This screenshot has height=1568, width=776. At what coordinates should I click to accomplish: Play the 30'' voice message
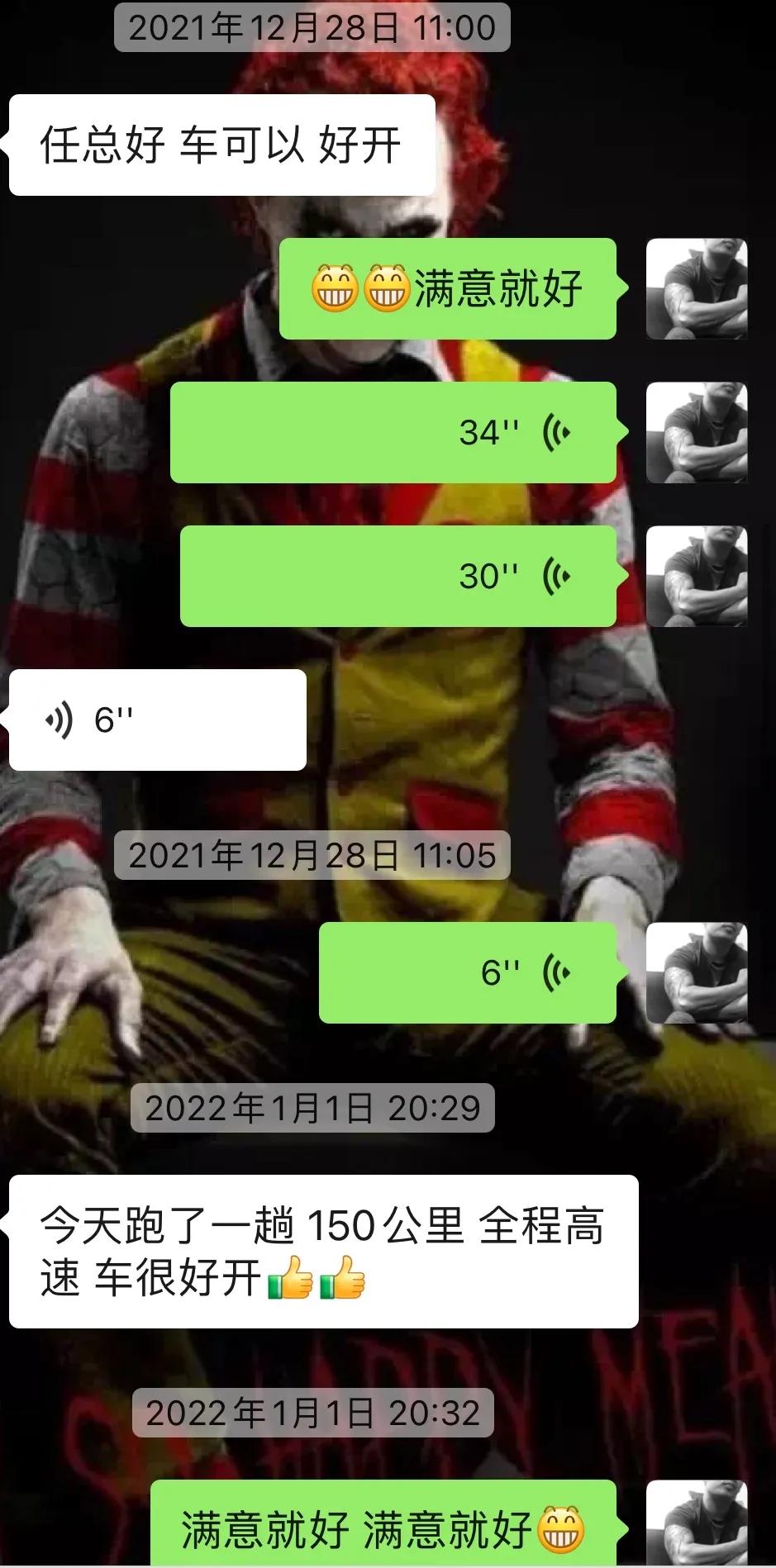pos(397,577)
